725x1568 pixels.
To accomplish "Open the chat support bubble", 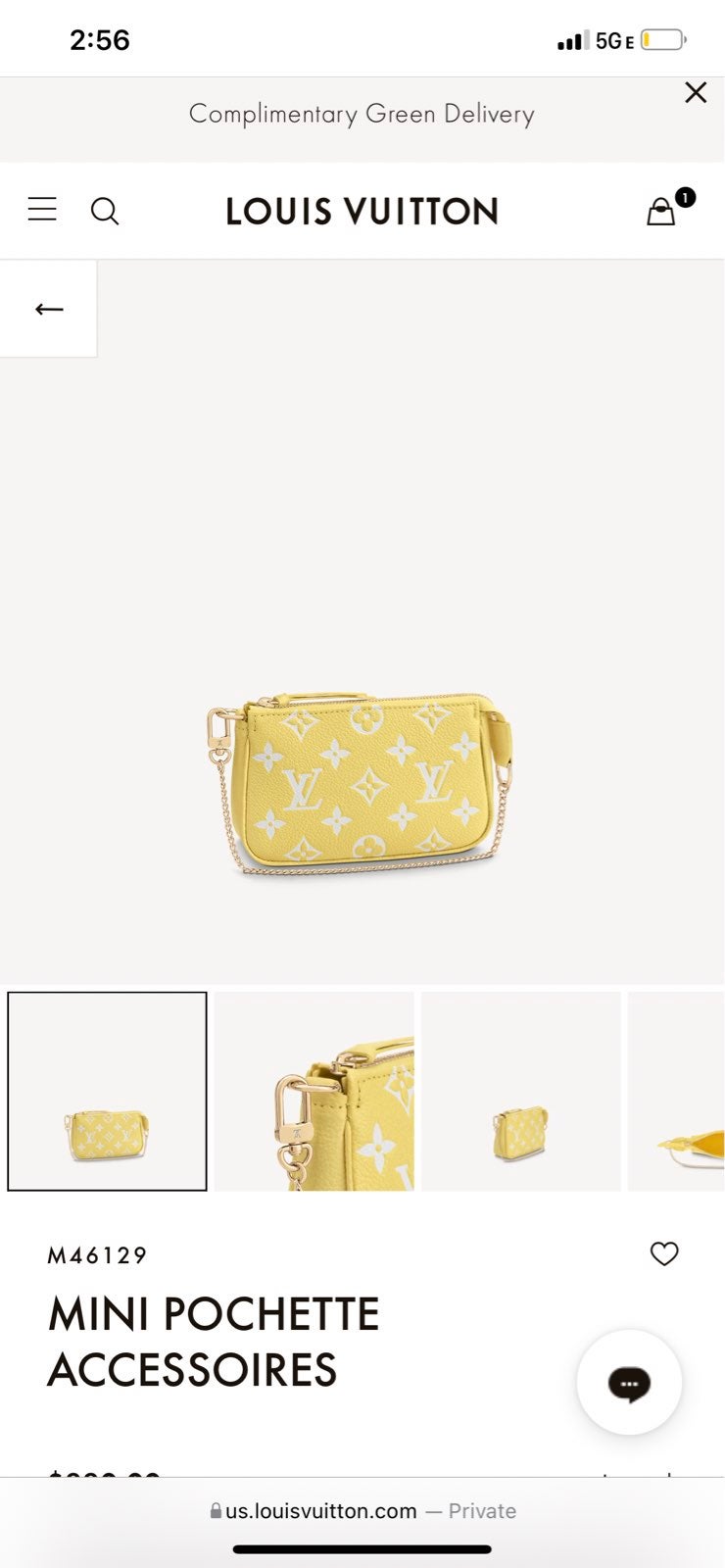I will tap(629, 1383).
